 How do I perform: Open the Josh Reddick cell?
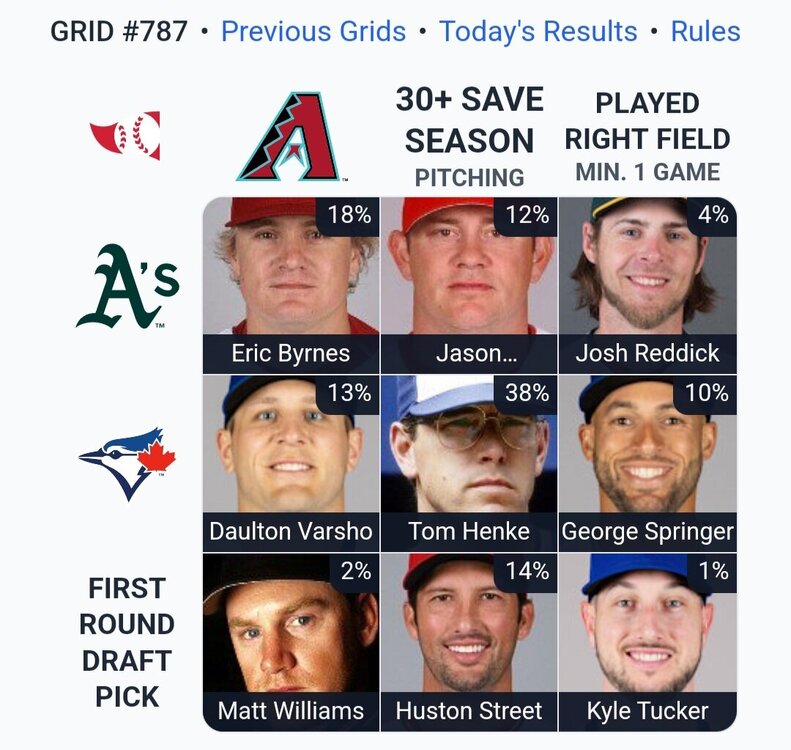point(647,285)
